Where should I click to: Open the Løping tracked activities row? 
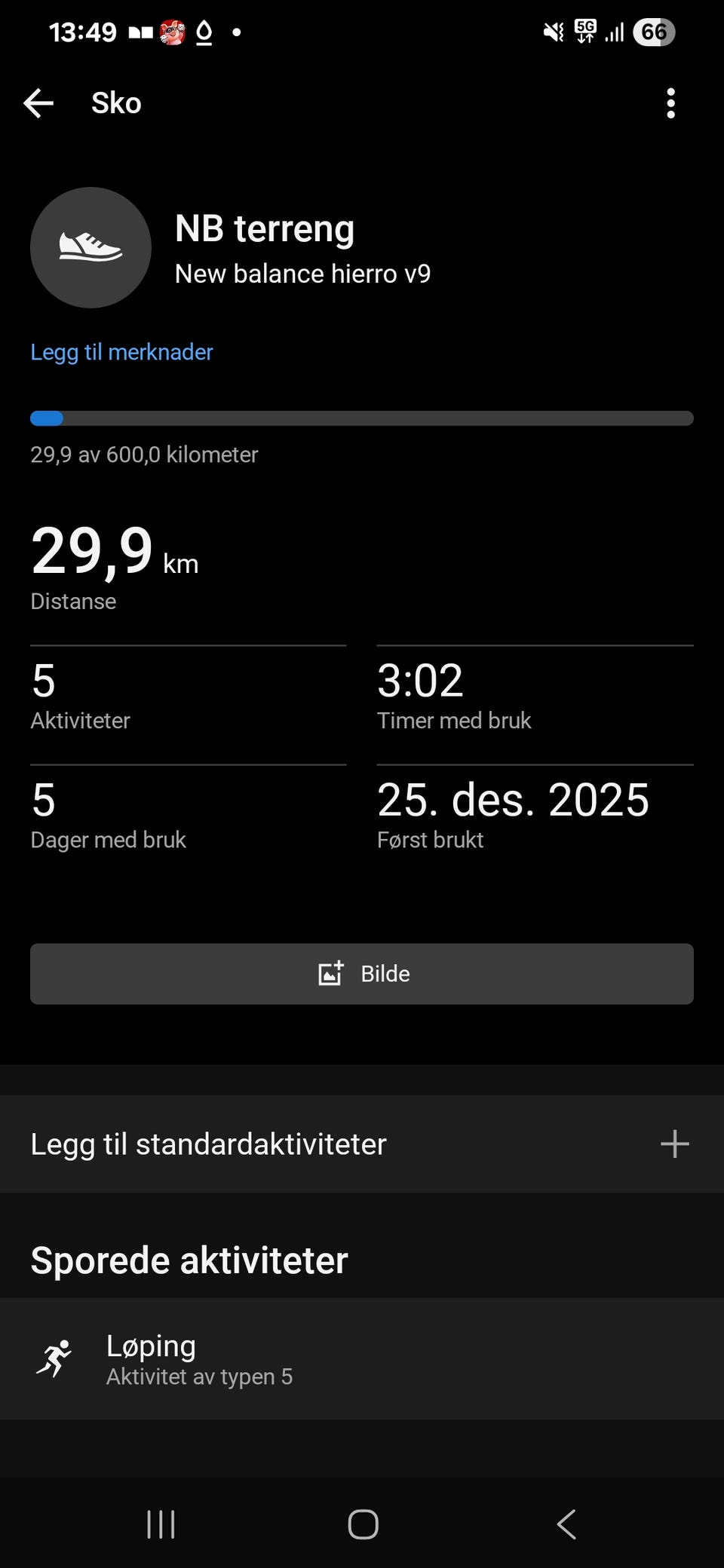pyautogui.click(x=362, y=1359)
